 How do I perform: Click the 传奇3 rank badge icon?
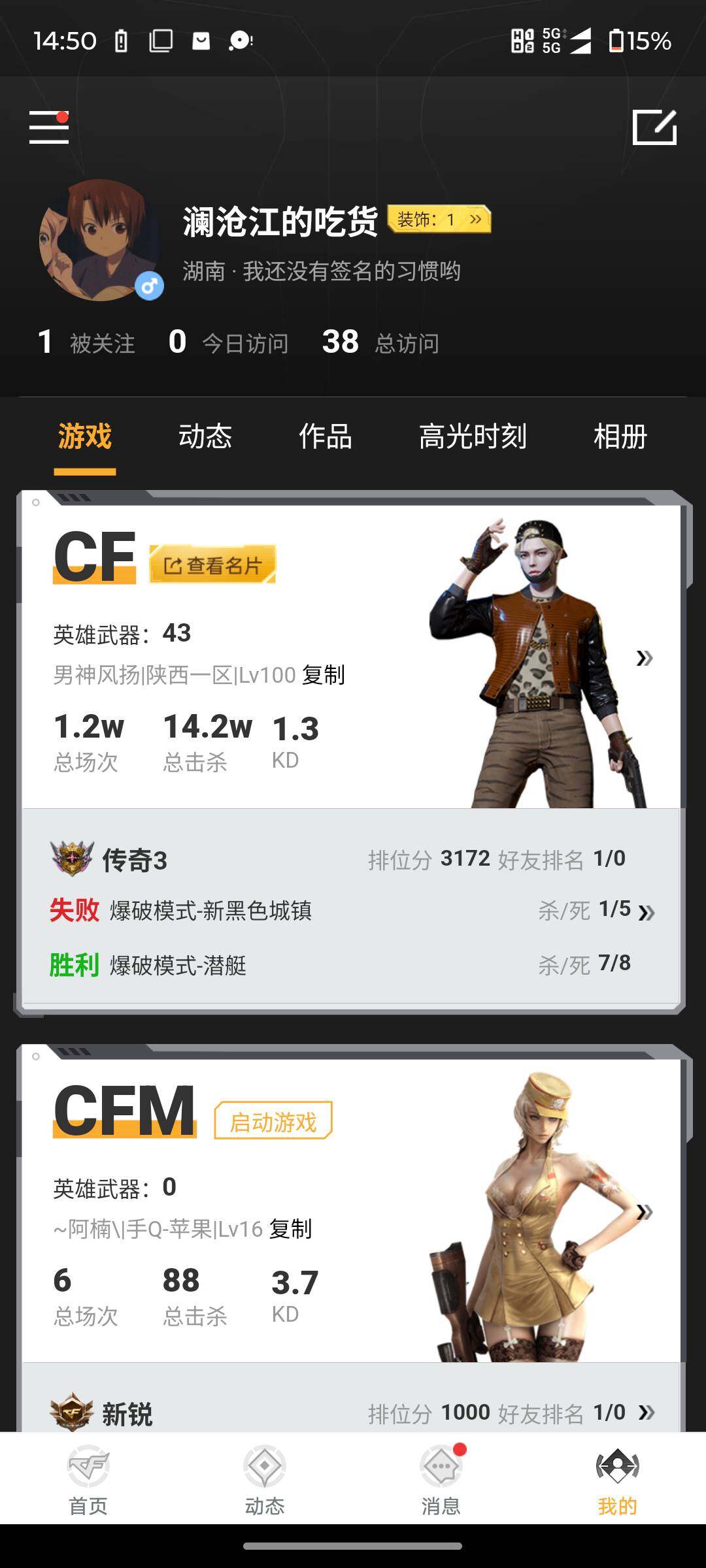pos(72,860)
